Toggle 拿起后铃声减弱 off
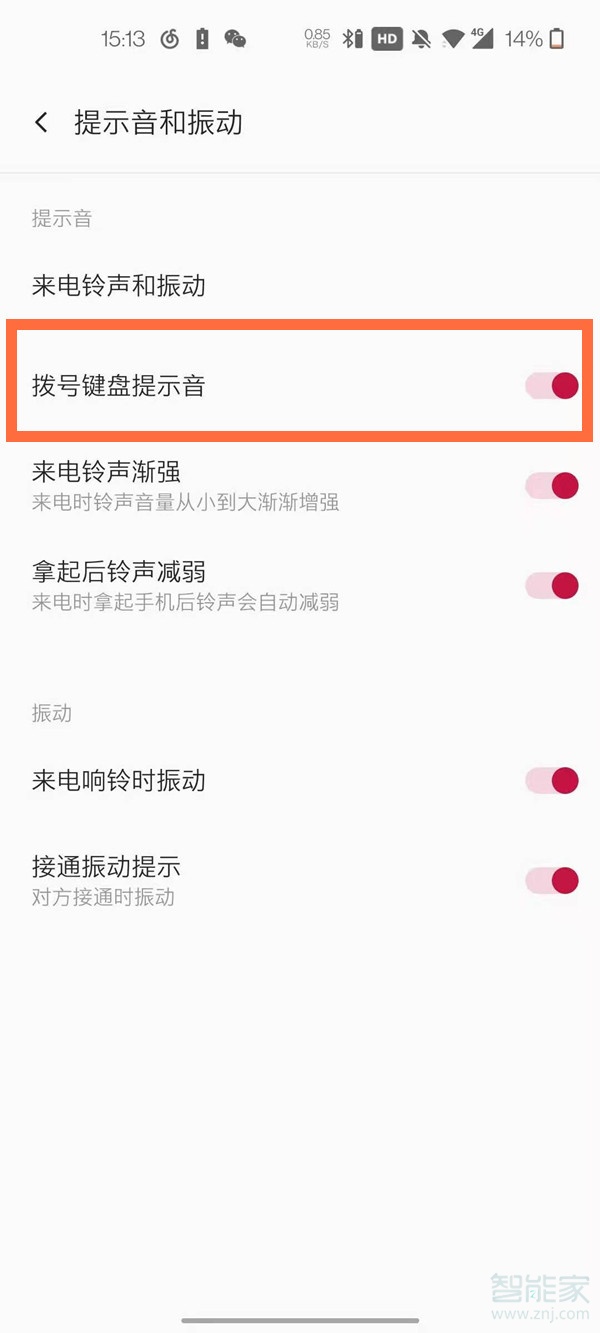 click(552, 585)
